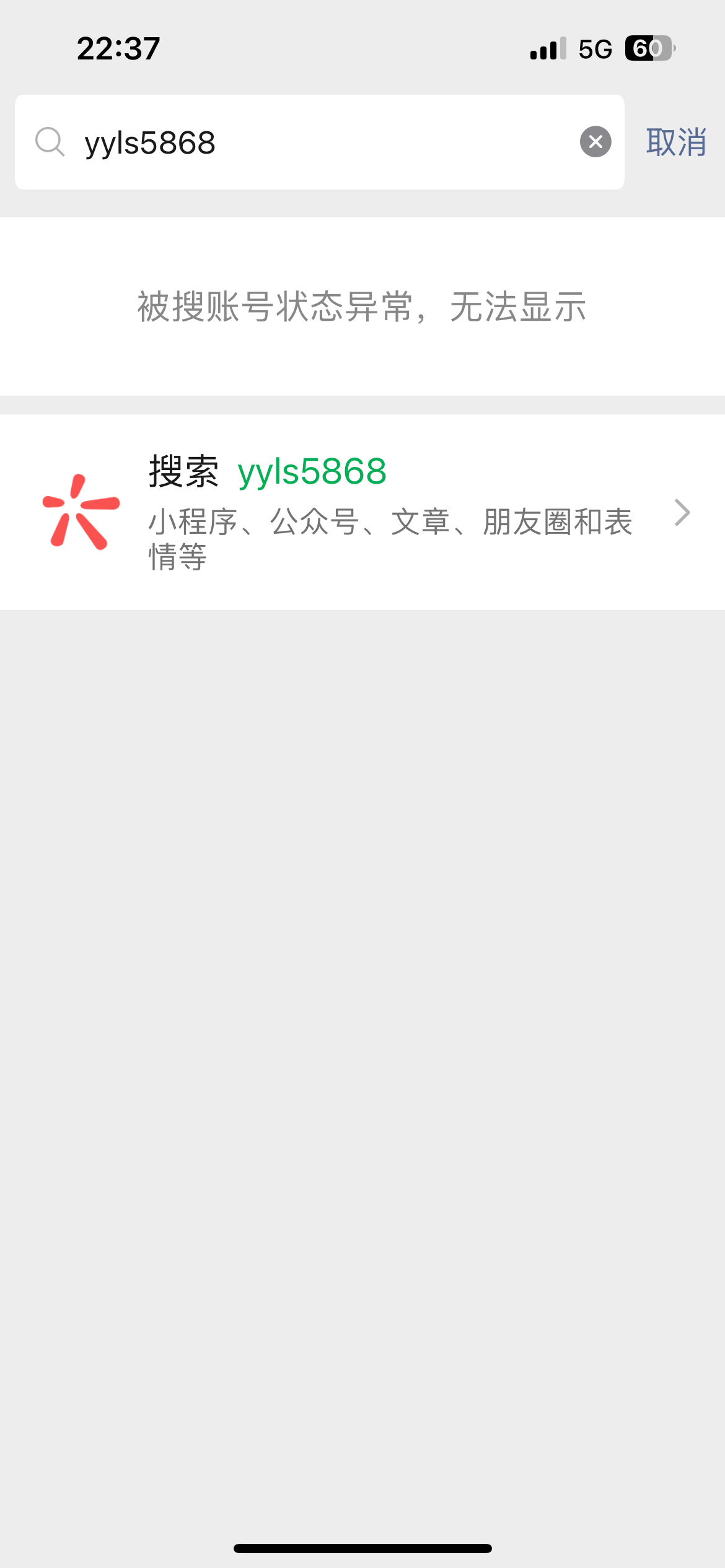Tap the battery charge level control
725x1568 pixels.
point(649,48)
